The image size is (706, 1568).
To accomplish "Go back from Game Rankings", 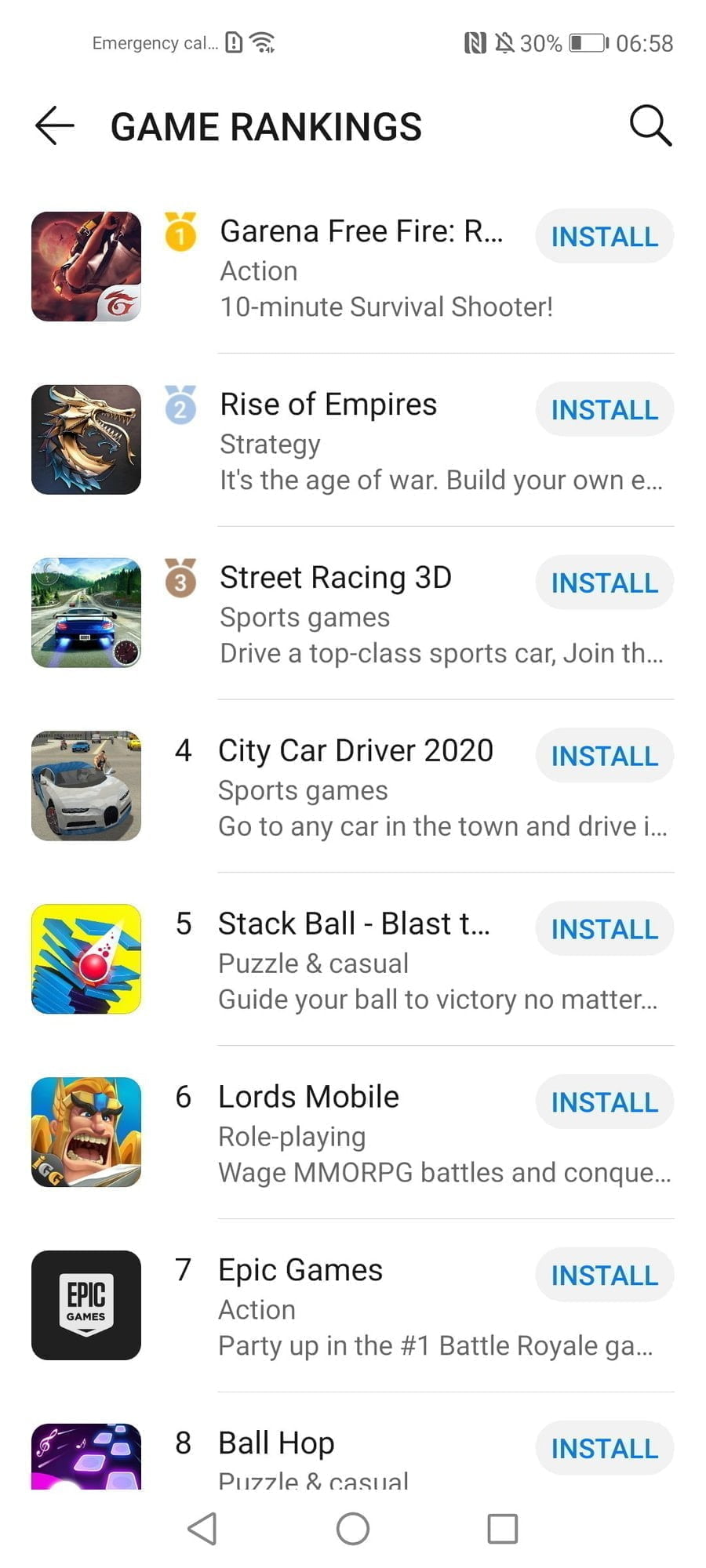I will click(55, 126).
